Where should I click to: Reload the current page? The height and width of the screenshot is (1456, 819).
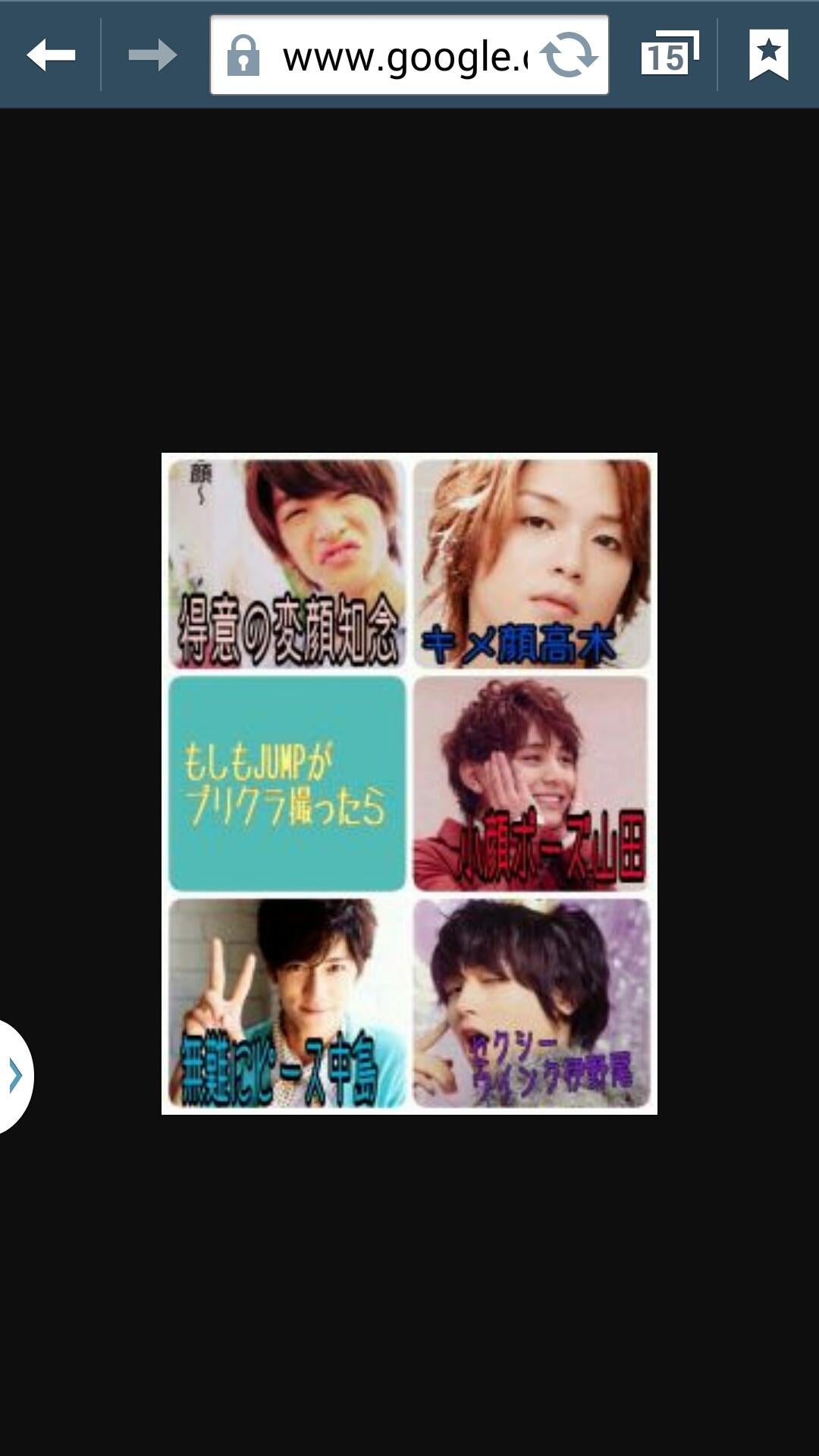click(x=569, y=55)
